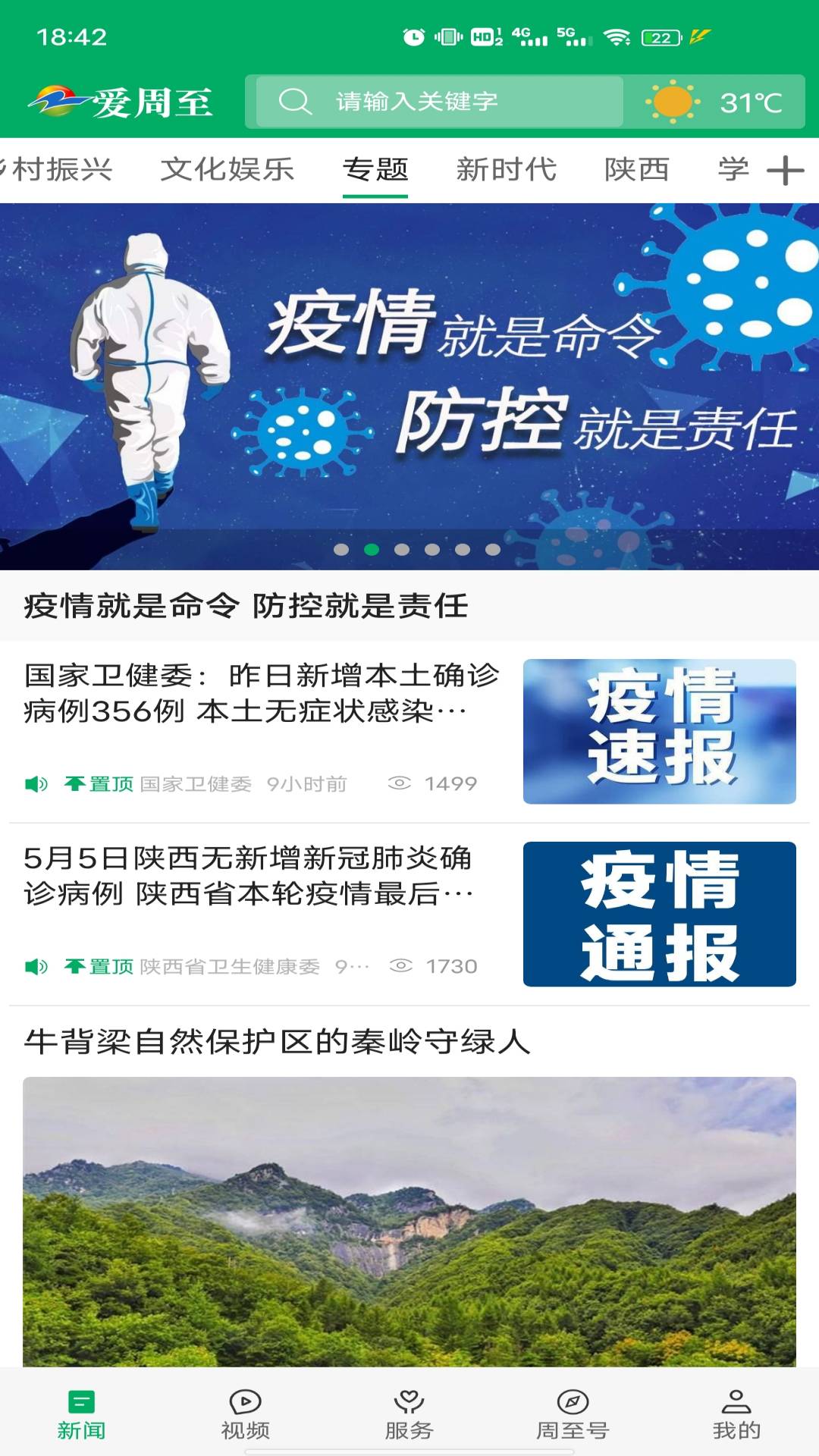This screenshot has width=819, height=1456.
Task: Play audio for the 陕西省卫生健康委 article
Action: [36, 966]
